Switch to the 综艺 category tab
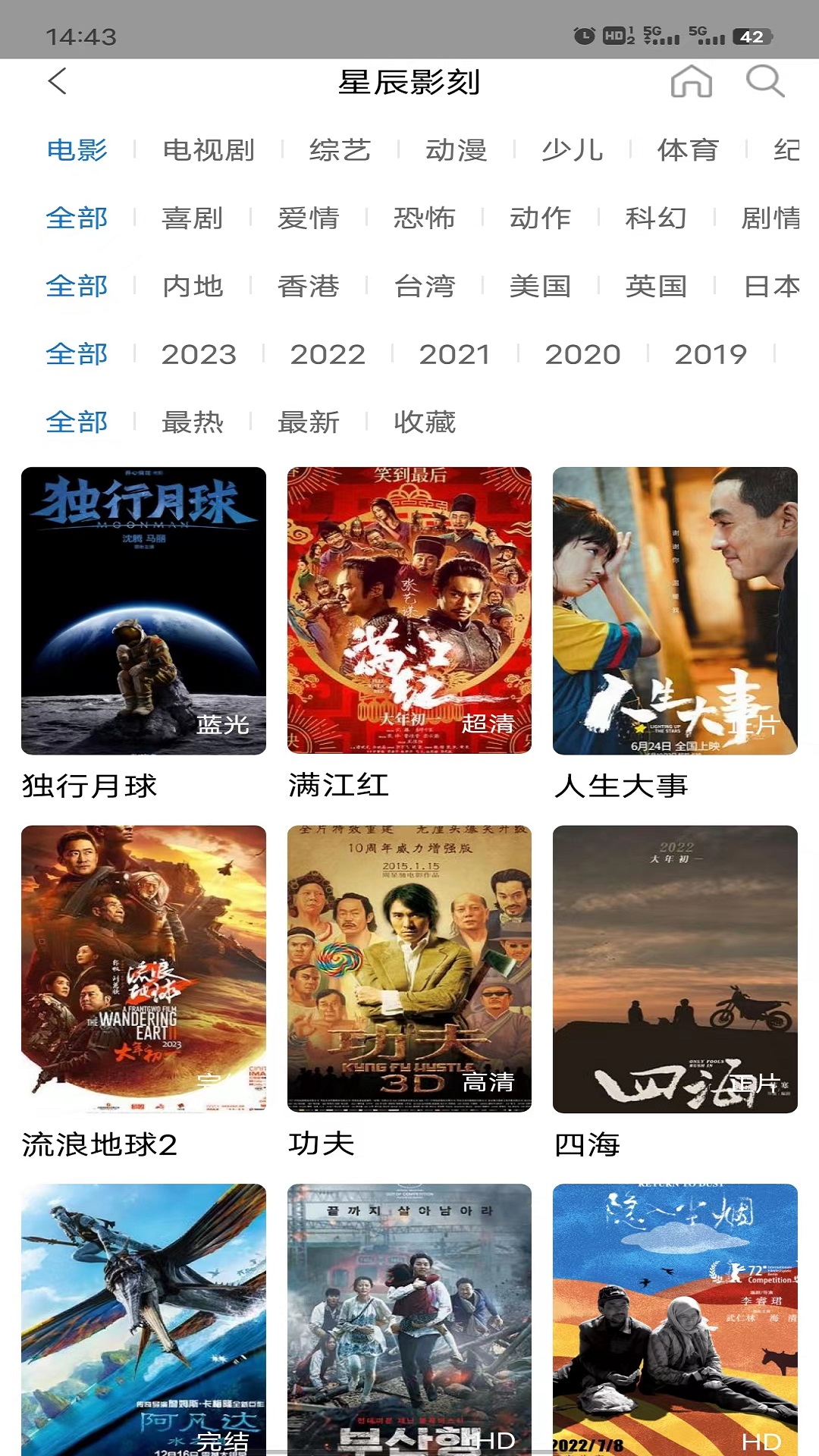The height and width of the screenshot is (1456, 819). coord(340,150)
